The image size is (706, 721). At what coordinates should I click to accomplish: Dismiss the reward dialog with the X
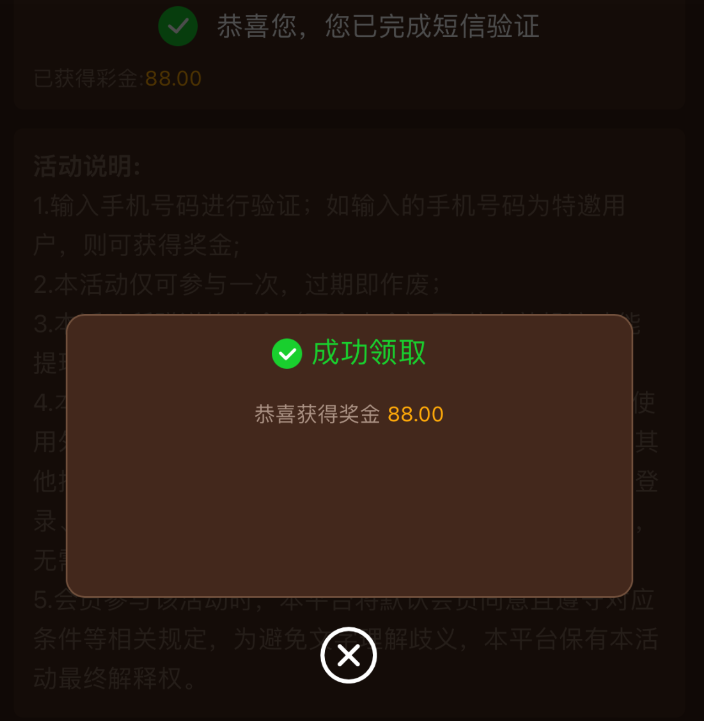point(348,655)
